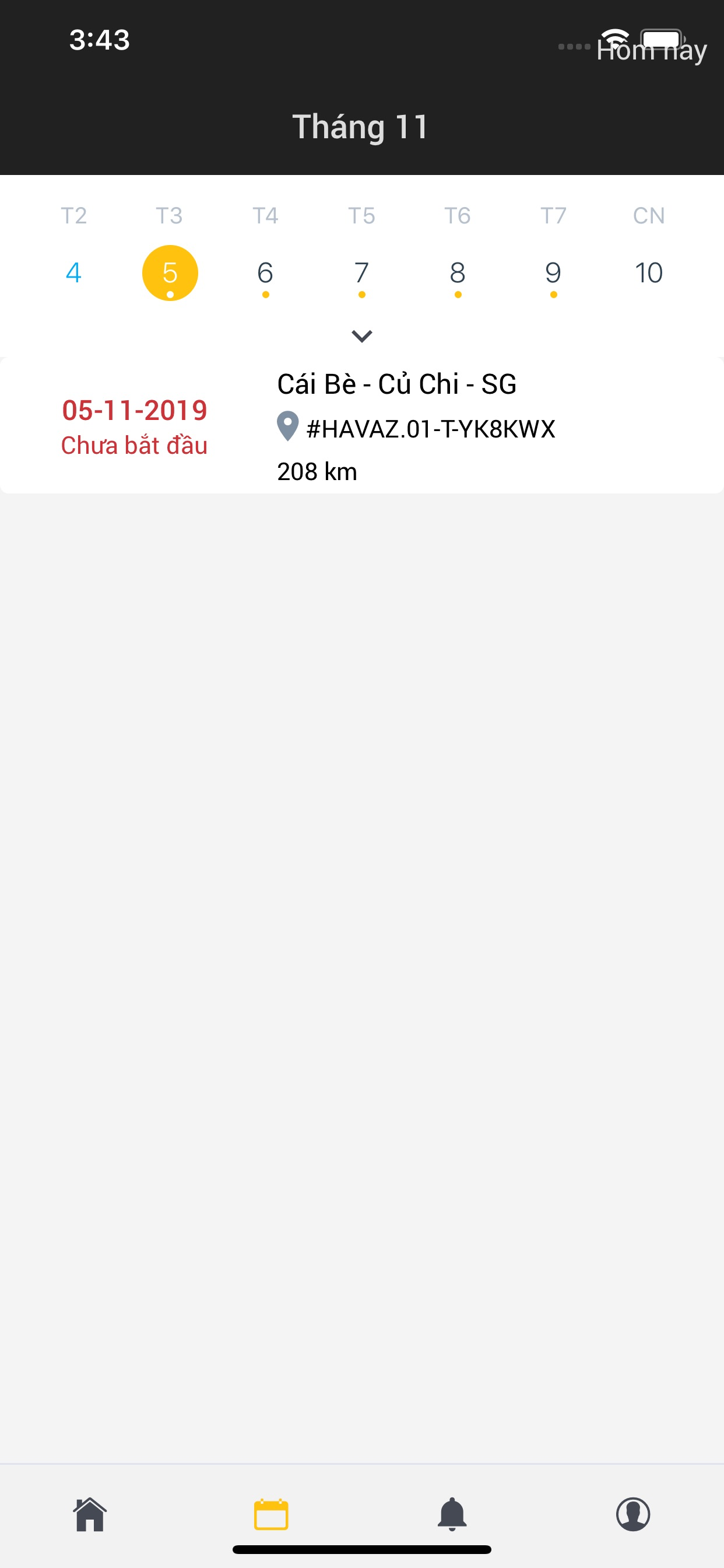Select day 6 in the calendar
This screenshot has width=724, height=1568.
265,272
